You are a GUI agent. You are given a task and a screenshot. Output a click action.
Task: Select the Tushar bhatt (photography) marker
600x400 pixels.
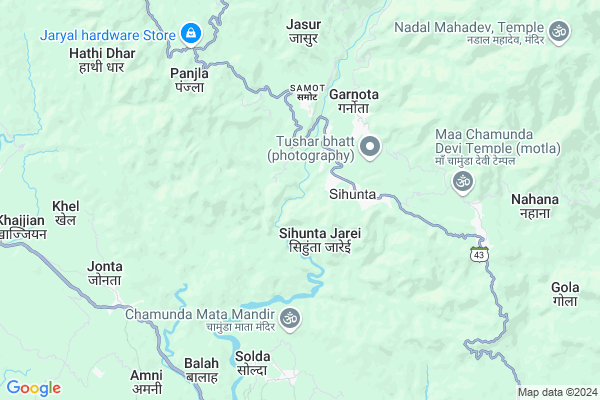pos(370,148)
